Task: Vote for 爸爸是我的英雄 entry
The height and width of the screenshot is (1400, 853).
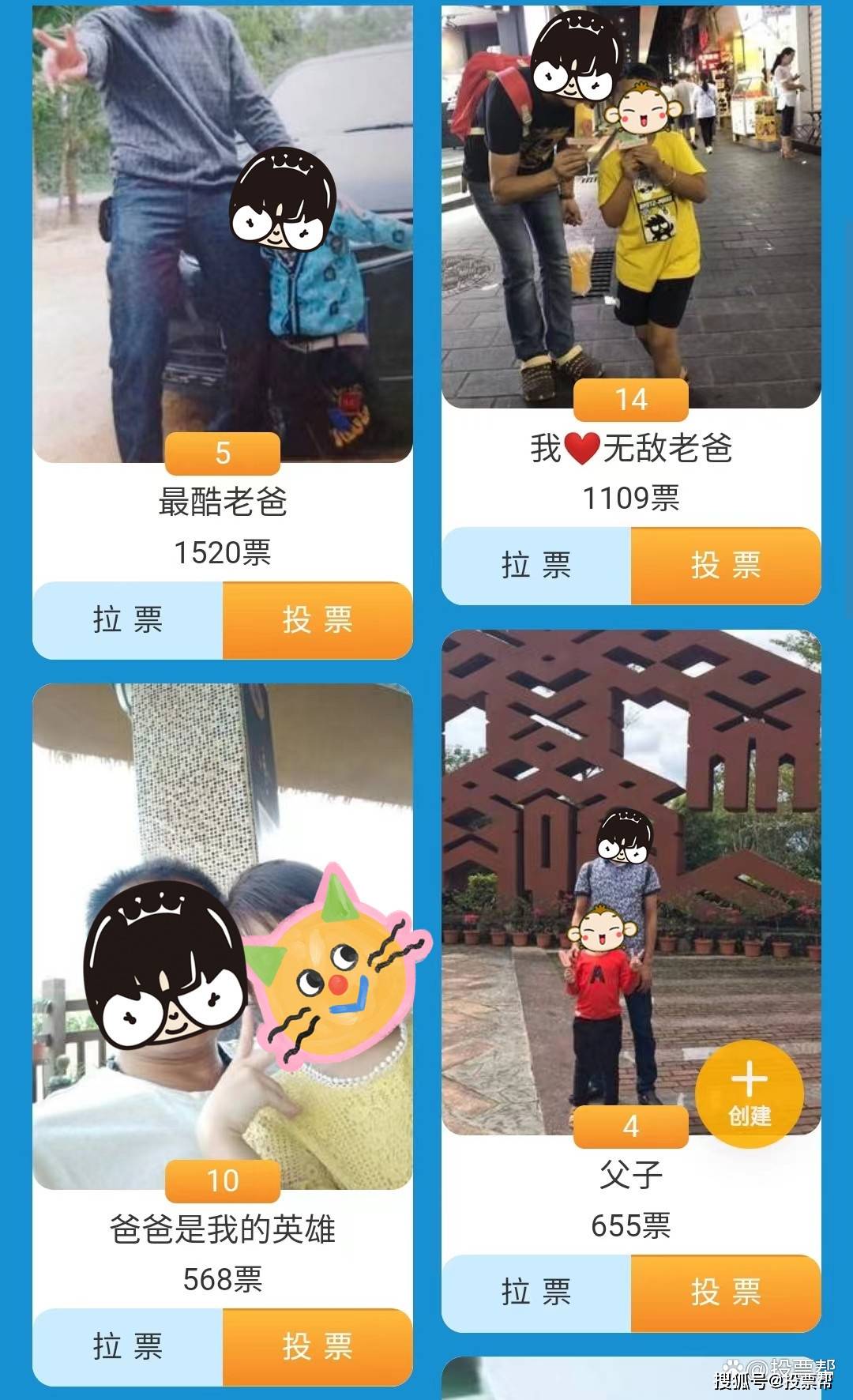Action: [318, 1347]
